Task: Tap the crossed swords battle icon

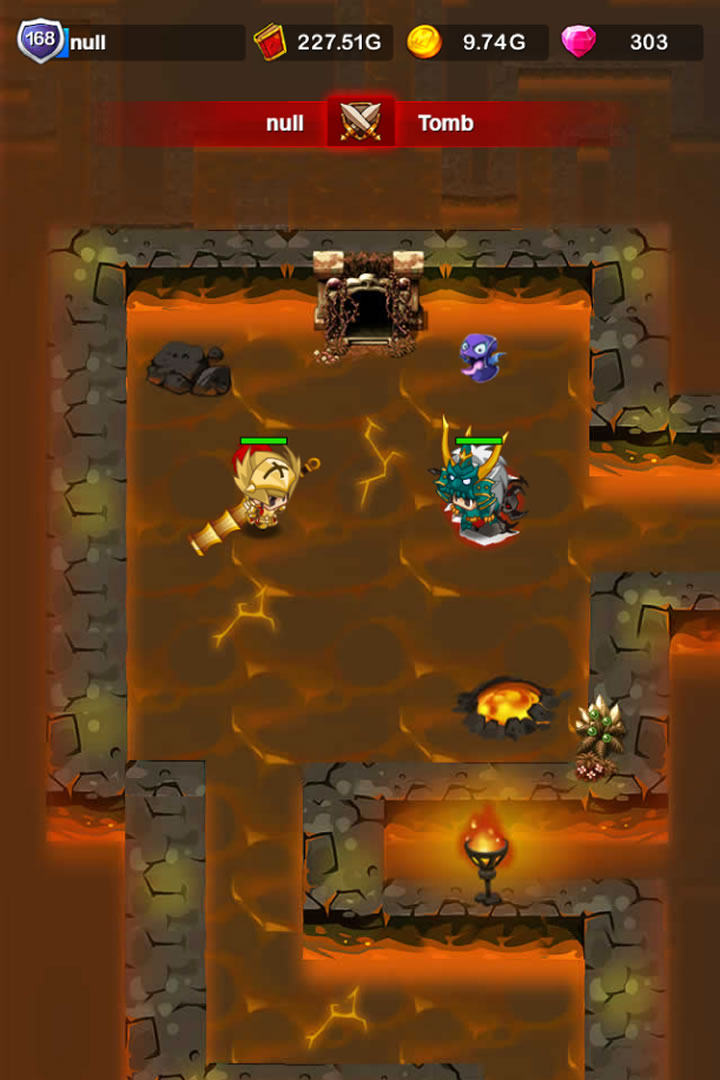Action: pos(360,123)
